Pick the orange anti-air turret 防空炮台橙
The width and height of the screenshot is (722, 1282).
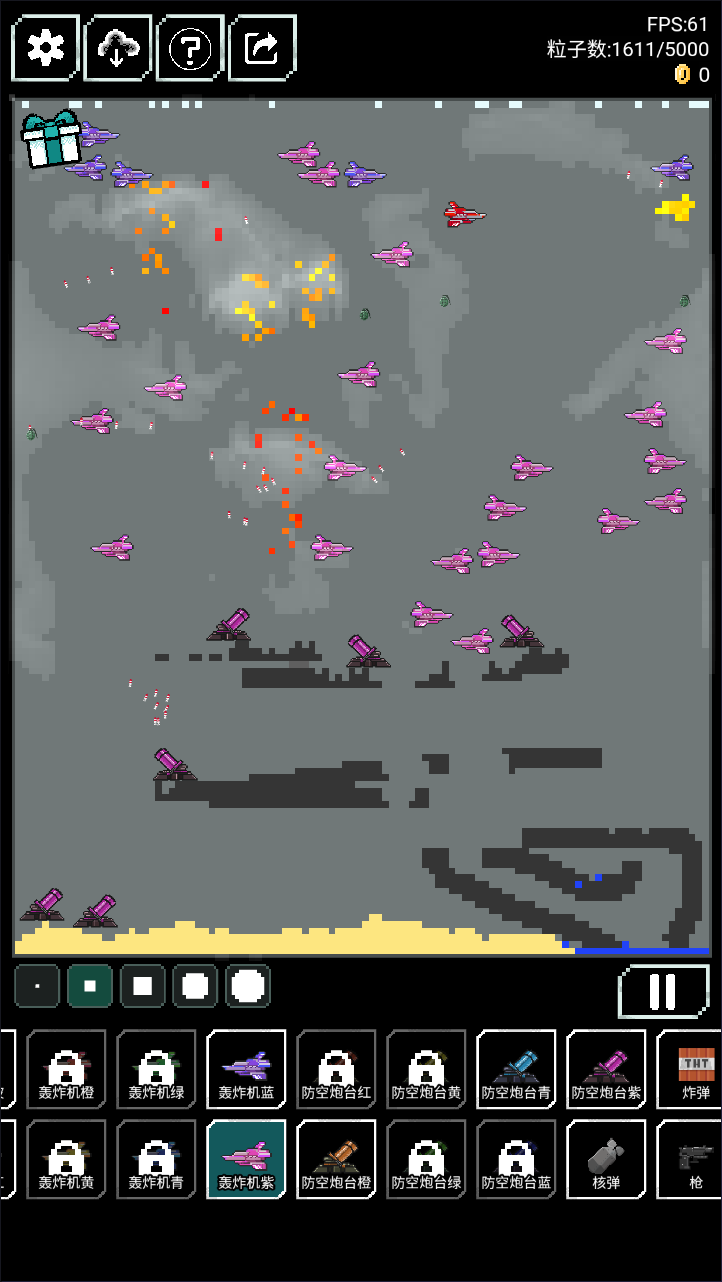point(336,1158)
